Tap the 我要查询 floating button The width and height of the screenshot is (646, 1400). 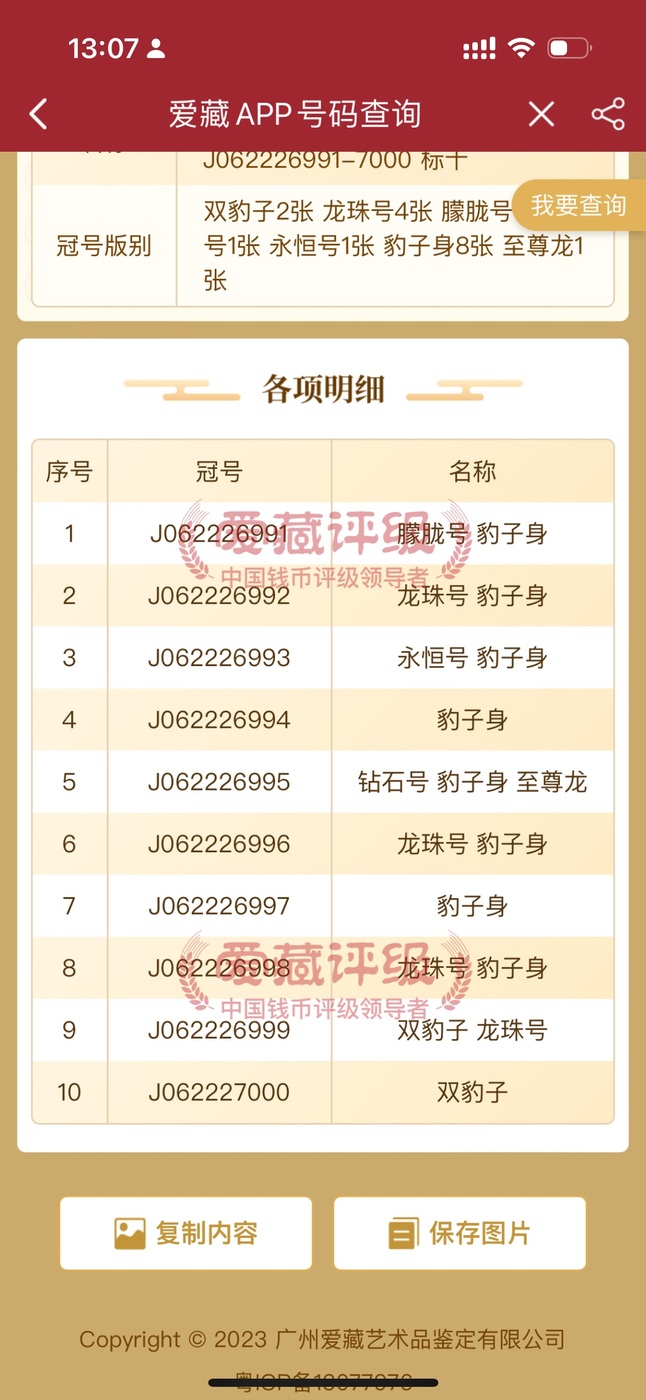579,206
